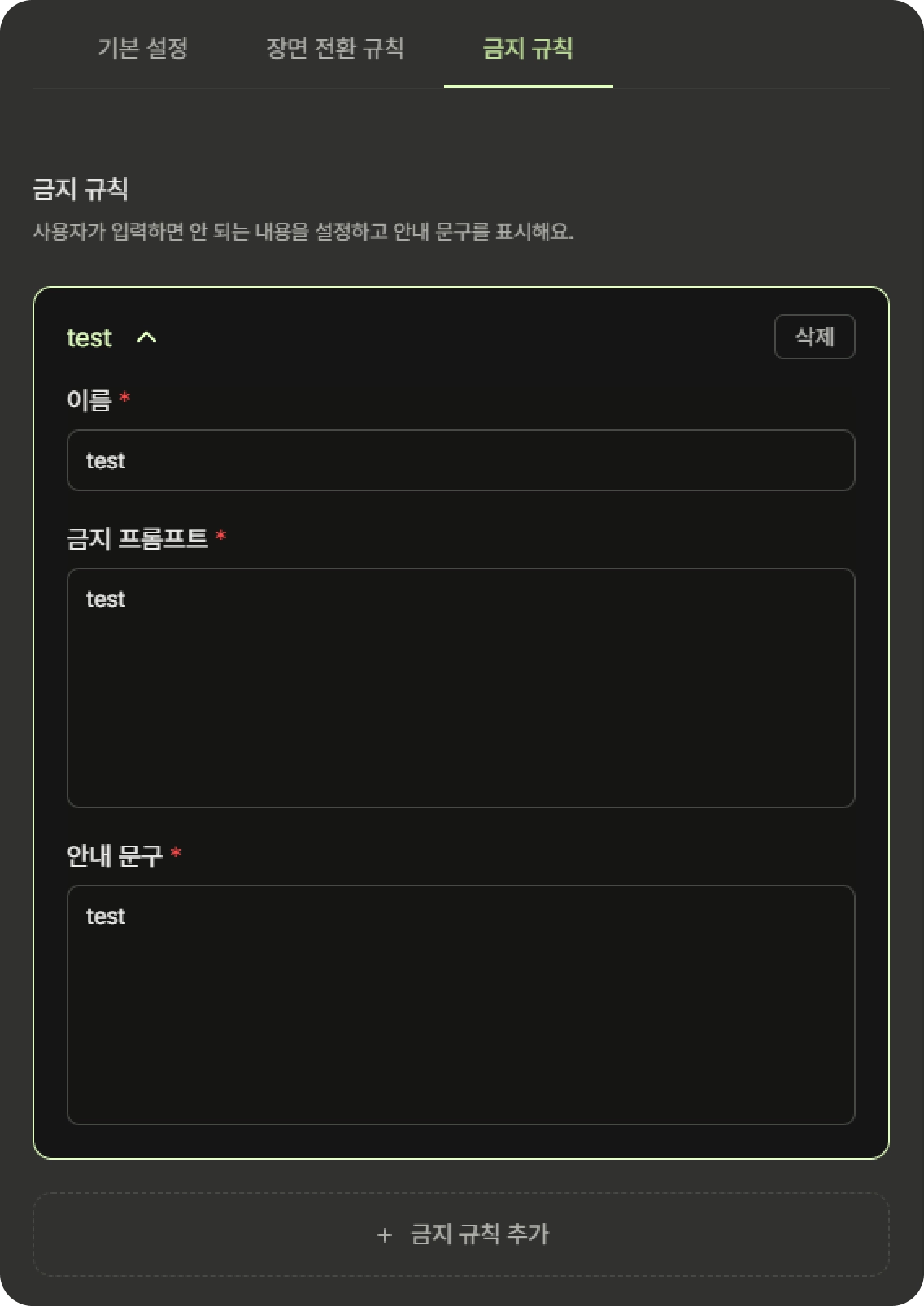This screenshot has height=1306, width=924.
Task: Edit the 금지 프롬프트 text area
Action: pos(460,687)
